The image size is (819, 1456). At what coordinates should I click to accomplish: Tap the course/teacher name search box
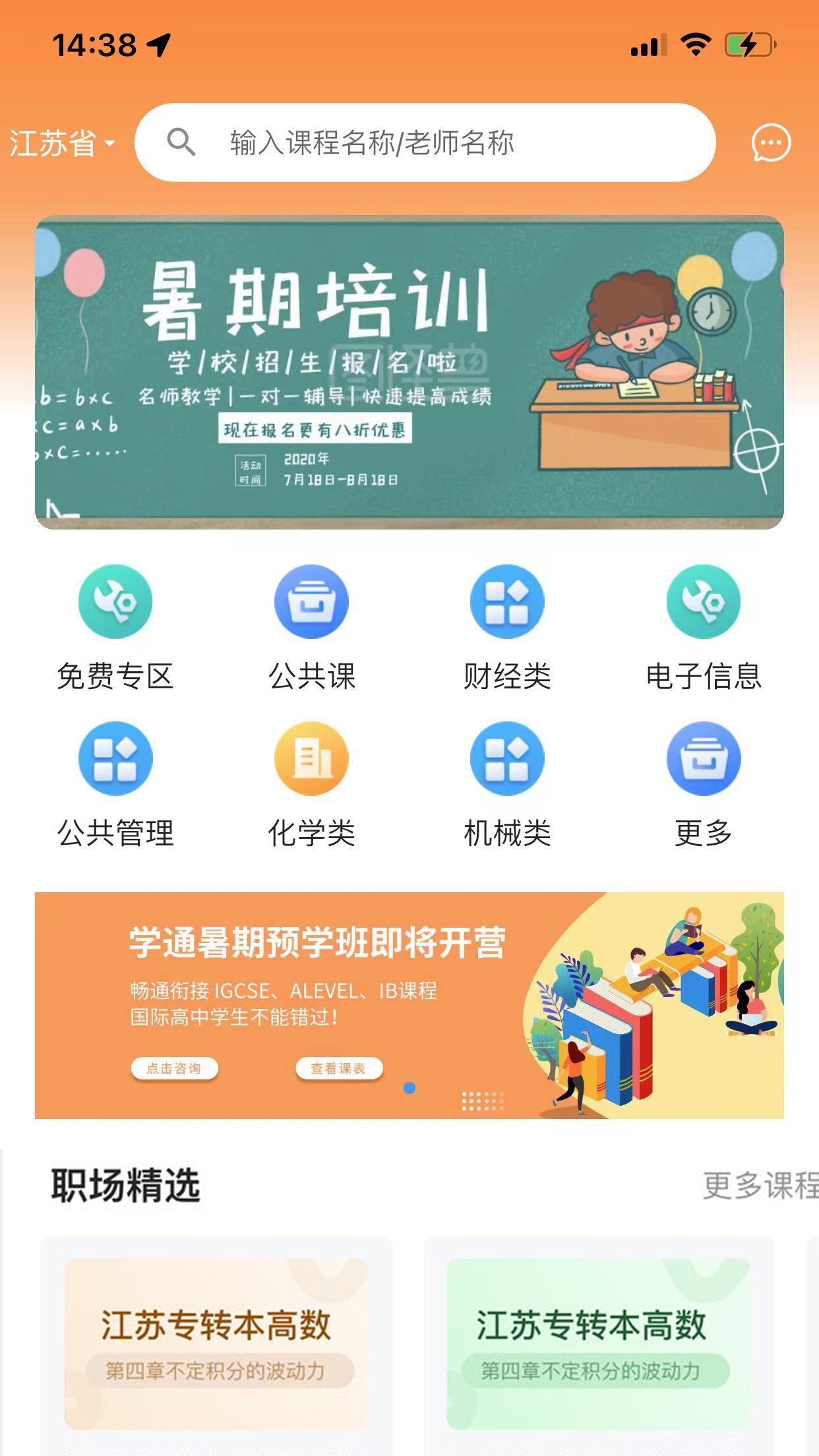coord(425,142)
